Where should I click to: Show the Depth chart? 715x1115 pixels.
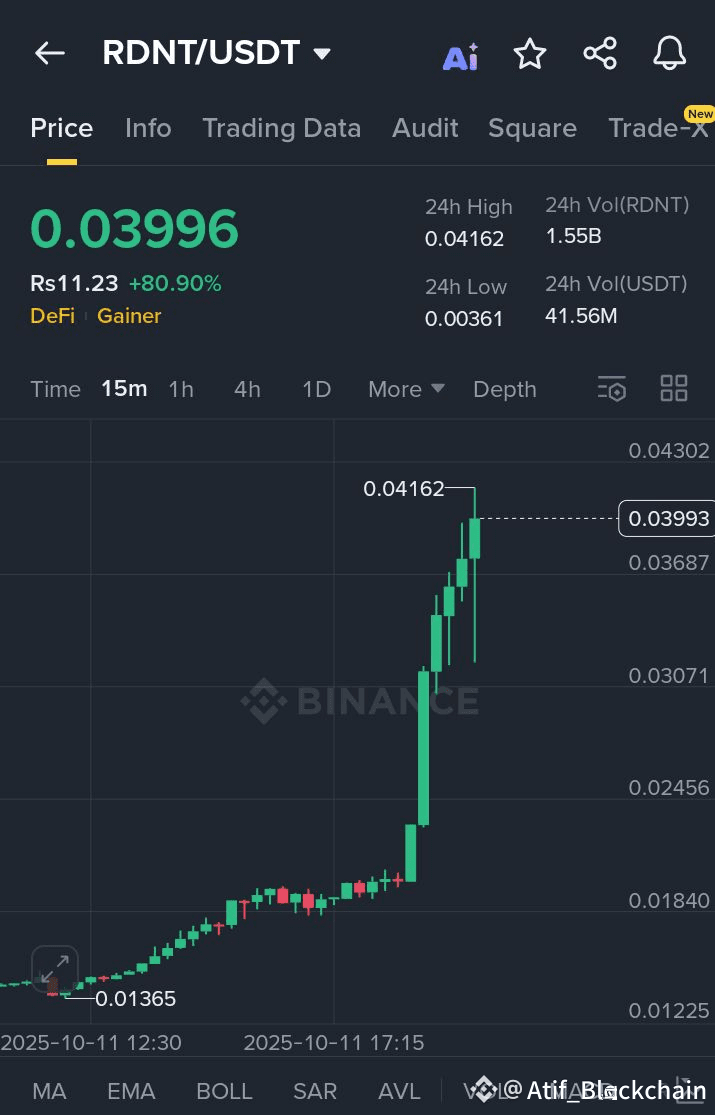(504, 389)
